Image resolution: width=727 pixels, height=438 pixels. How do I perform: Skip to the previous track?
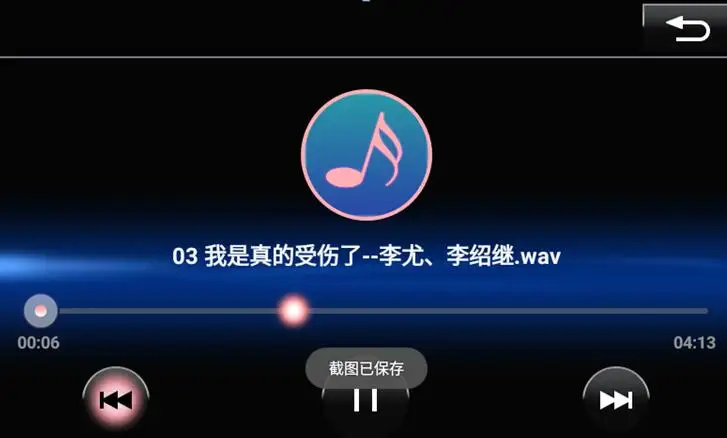pyautogui.click(x=116, y=400)
